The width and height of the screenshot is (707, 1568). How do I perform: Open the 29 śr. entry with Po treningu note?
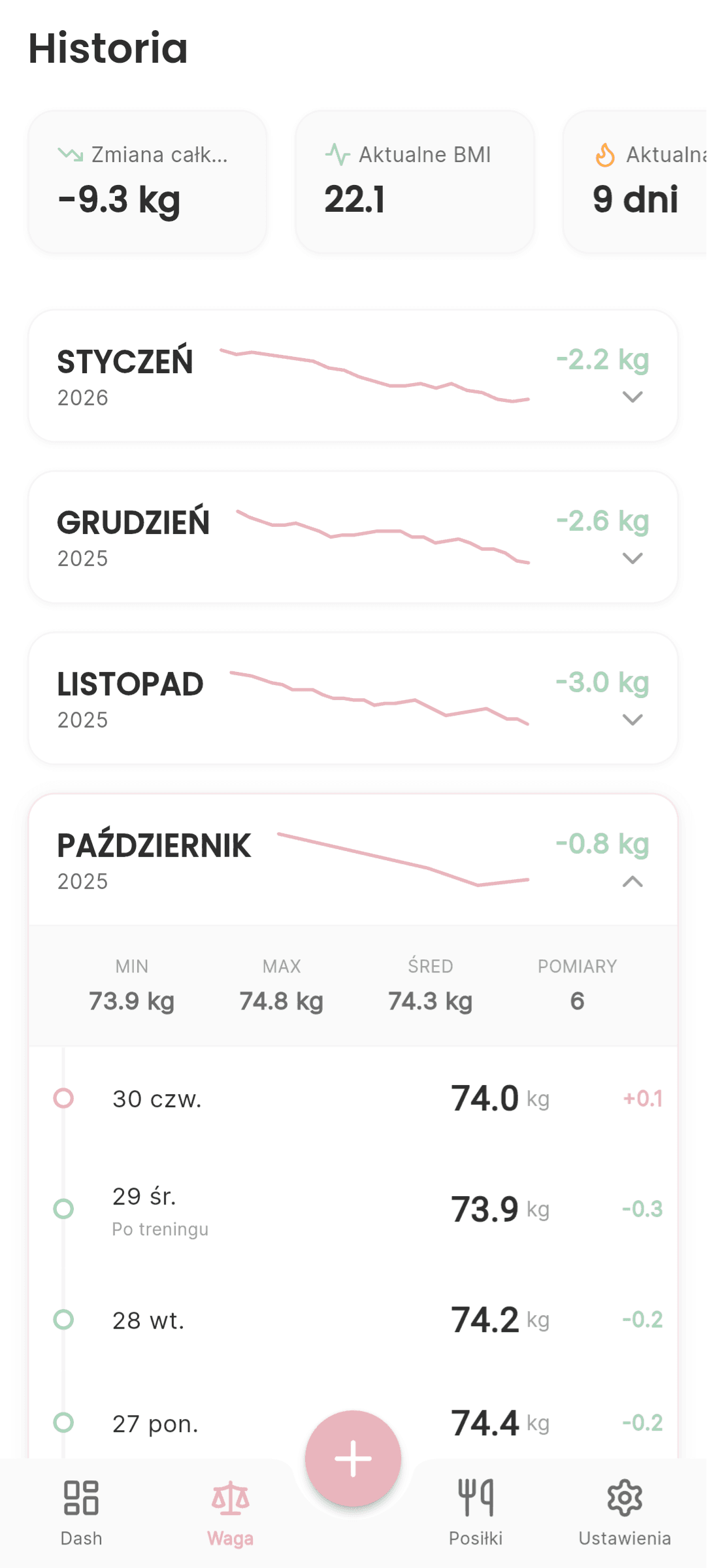(x=353, y=1209)
